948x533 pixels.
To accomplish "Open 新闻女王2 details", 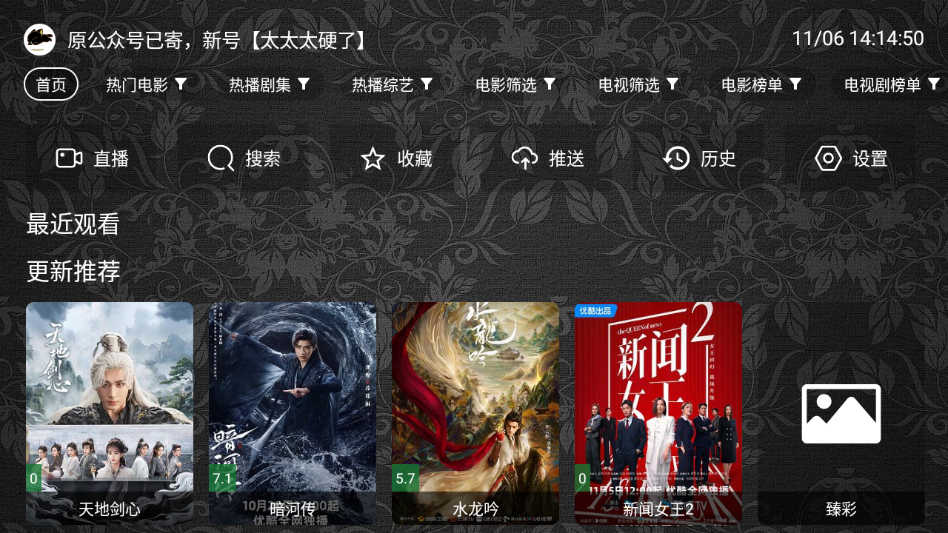I will [658, 412].
